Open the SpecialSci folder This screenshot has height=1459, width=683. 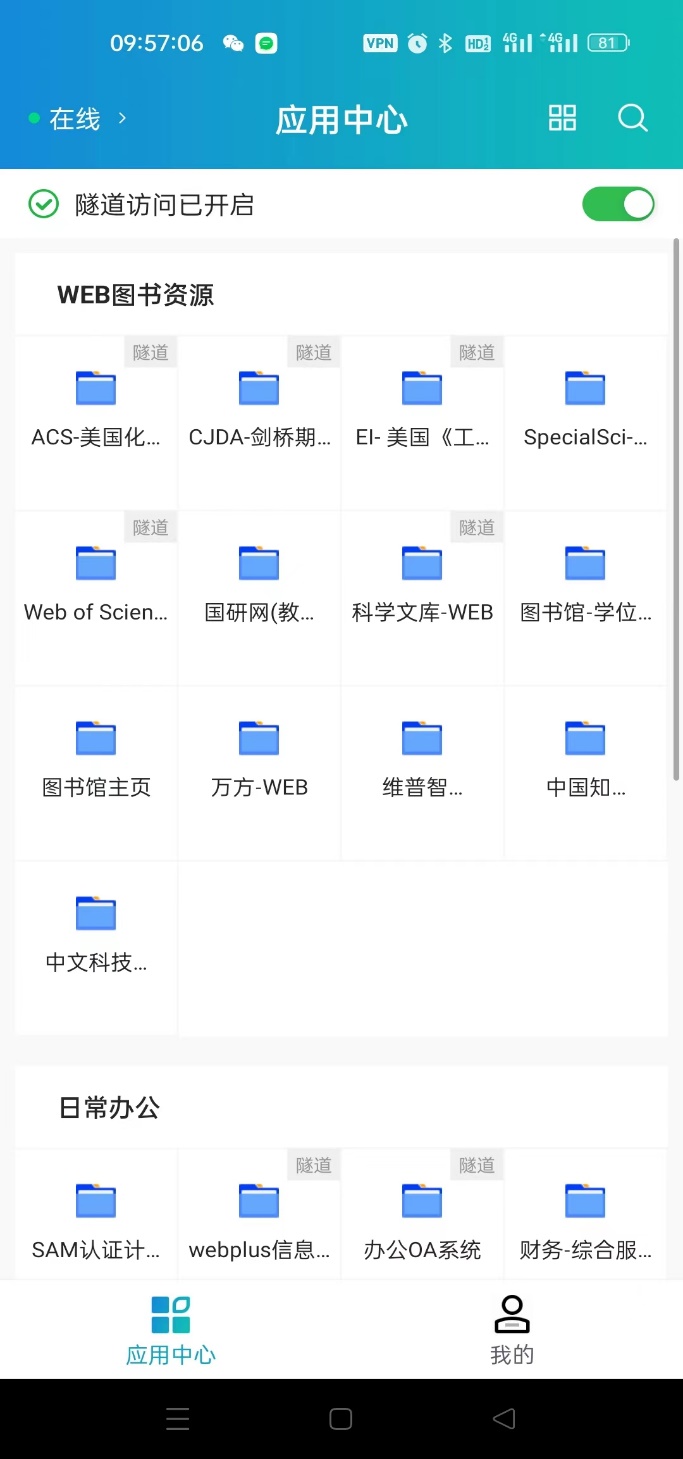[585, 404]
